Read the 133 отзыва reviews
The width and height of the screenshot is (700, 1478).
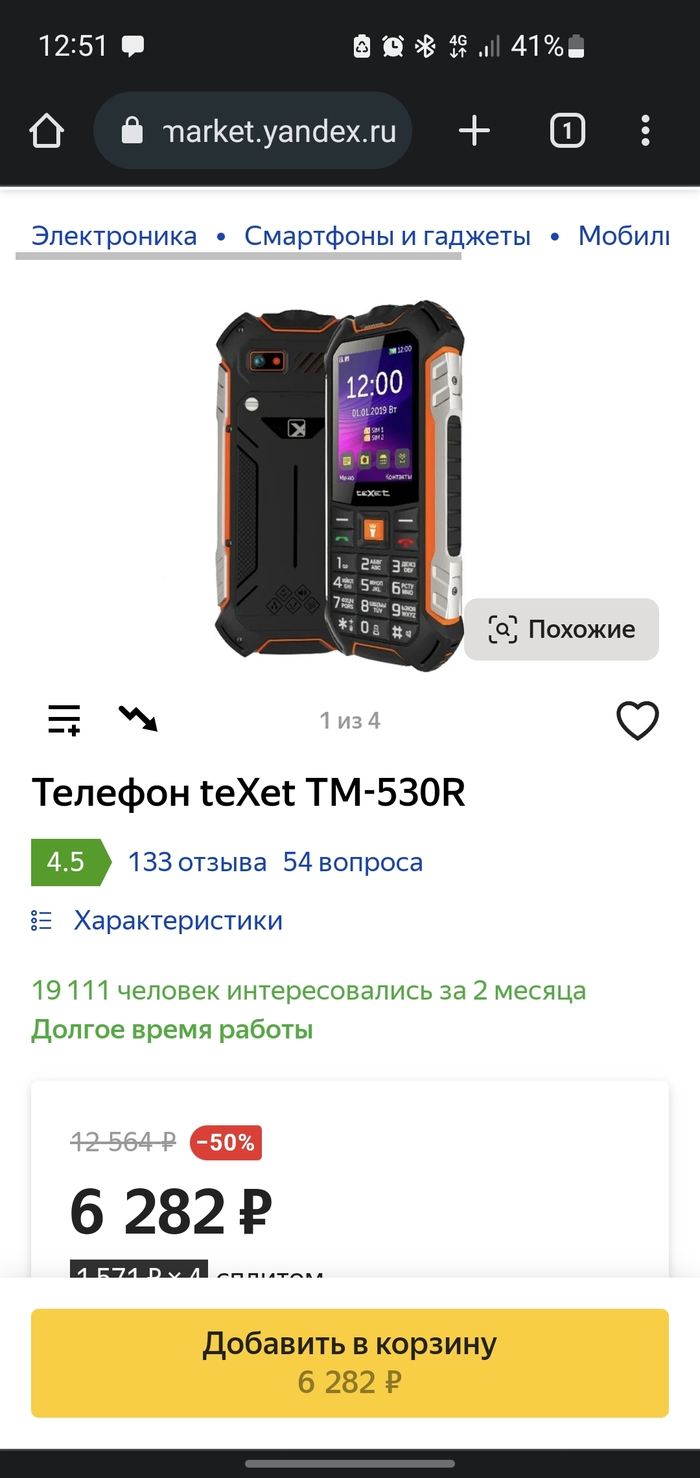[197, 862]
